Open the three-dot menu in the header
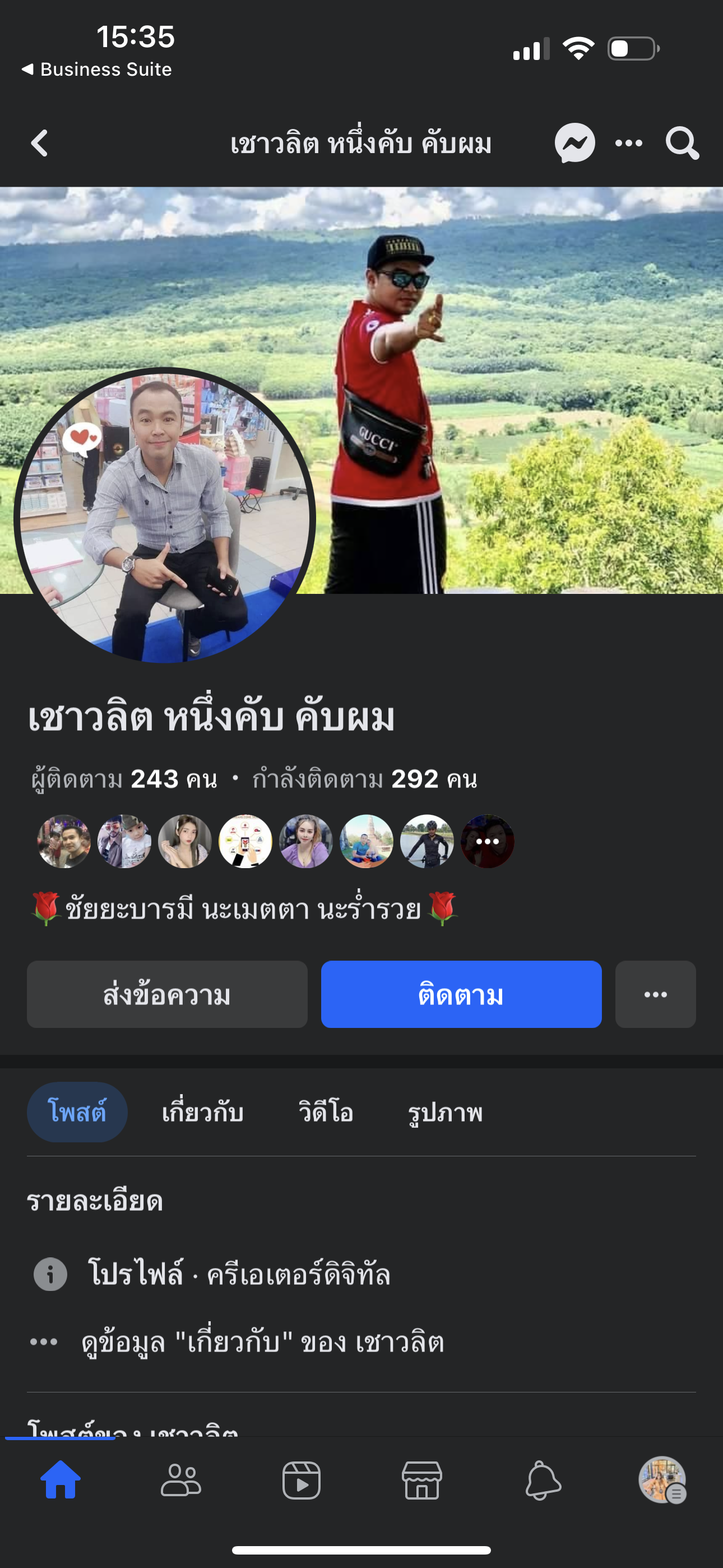Screen dimensions: 723x1568 [x=629, y=144]
